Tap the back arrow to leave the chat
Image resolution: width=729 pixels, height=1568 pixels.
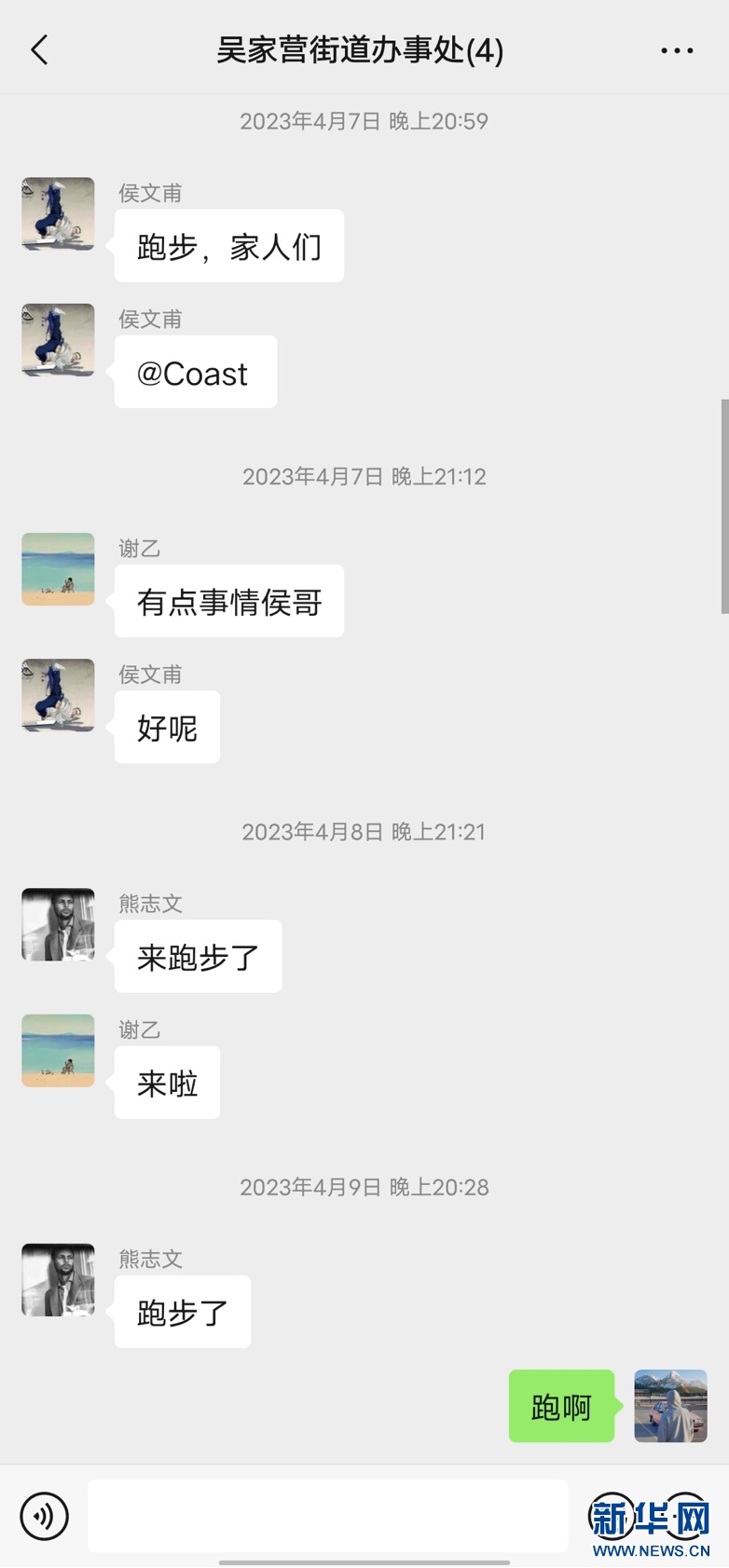(39, 50)
